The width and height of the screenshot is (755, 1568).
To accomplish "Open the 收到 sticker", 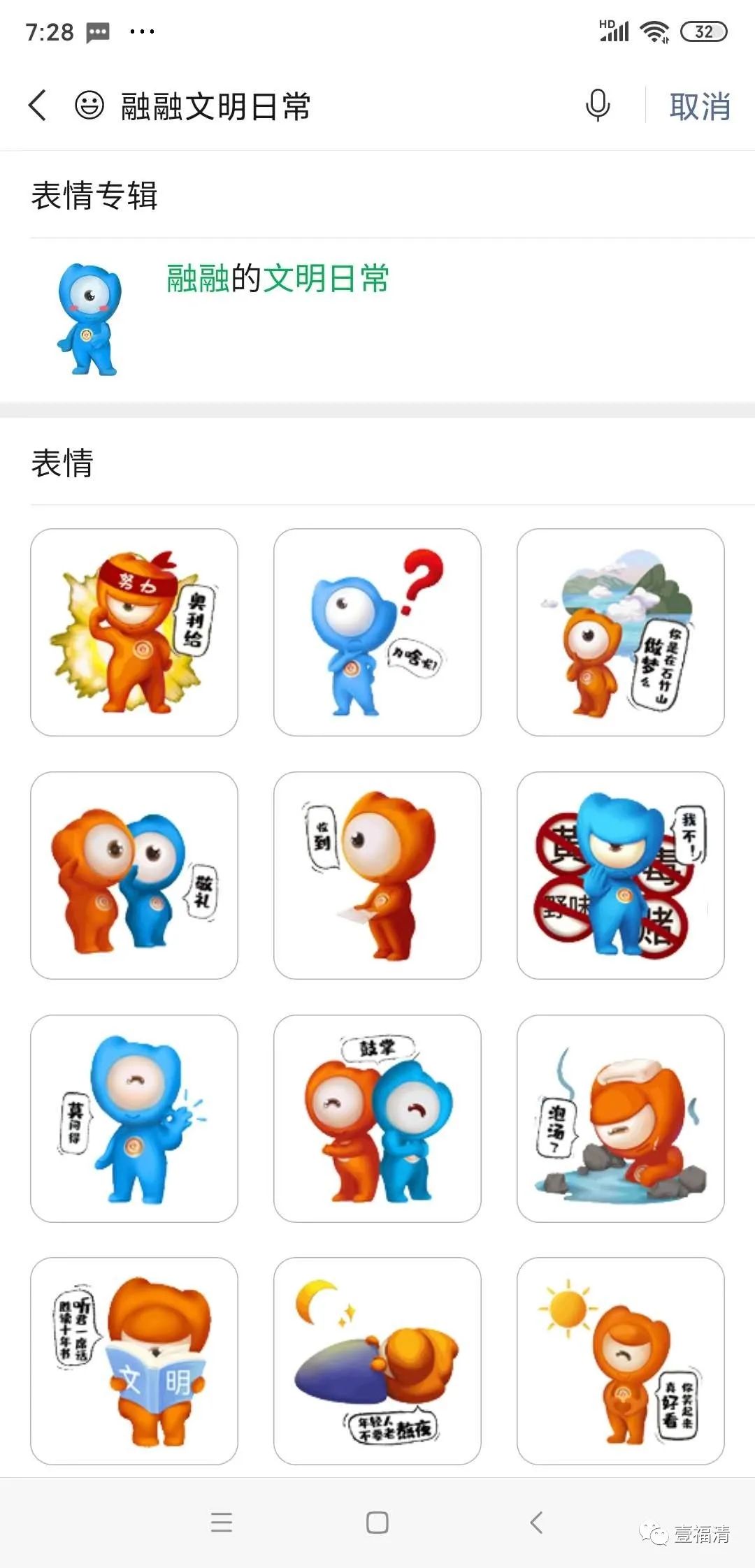I will point(377,875).
